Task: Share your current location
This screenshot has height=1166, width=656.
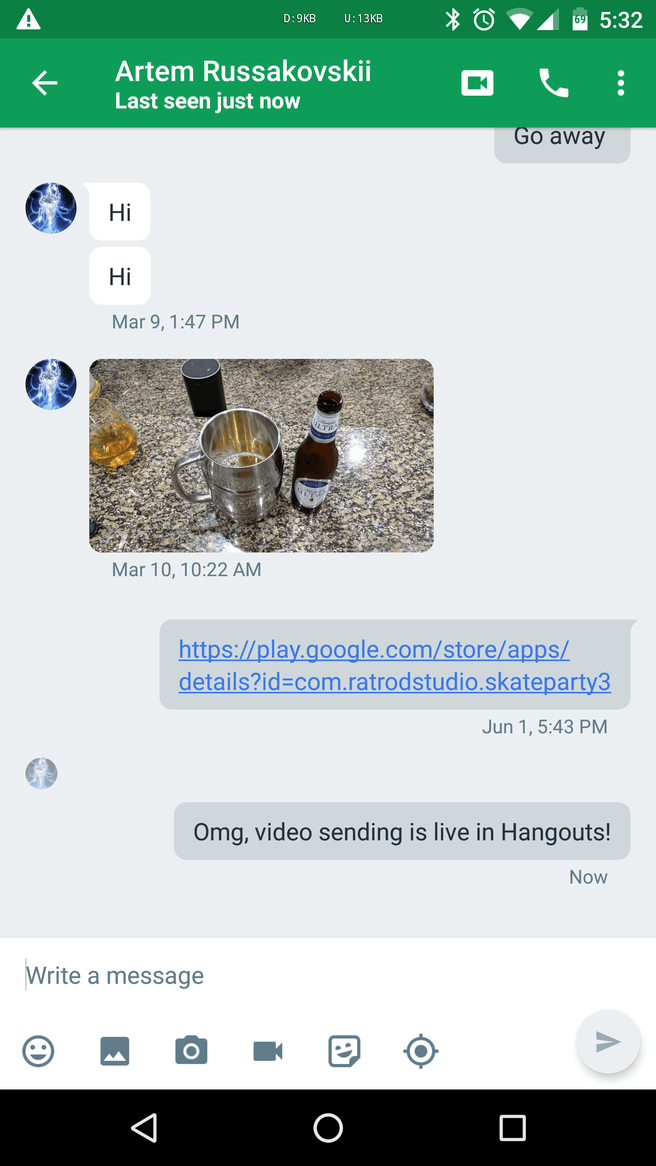Action: point(421,1051)
